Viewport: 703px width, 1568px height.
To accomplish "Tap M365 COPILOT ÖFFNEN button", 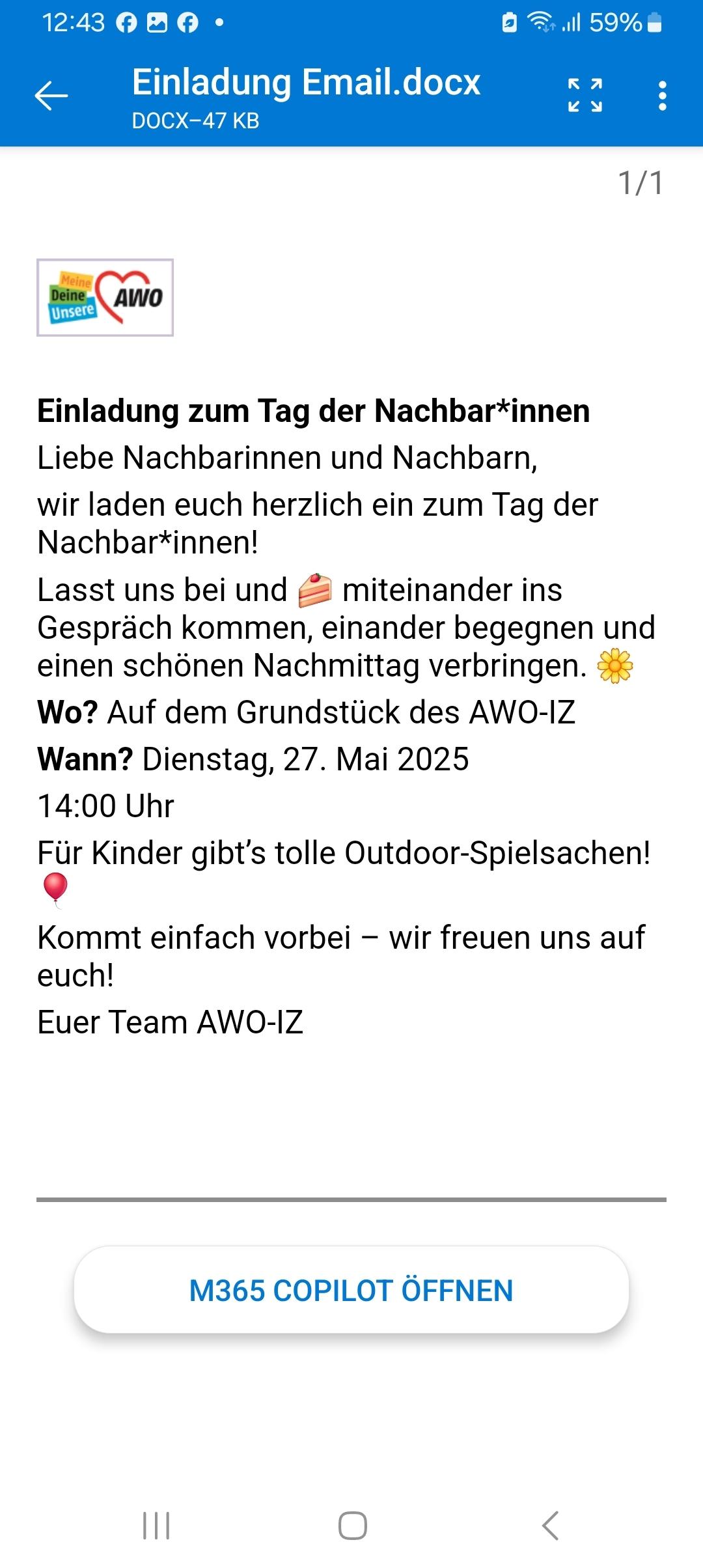I will click(351, 1290).
